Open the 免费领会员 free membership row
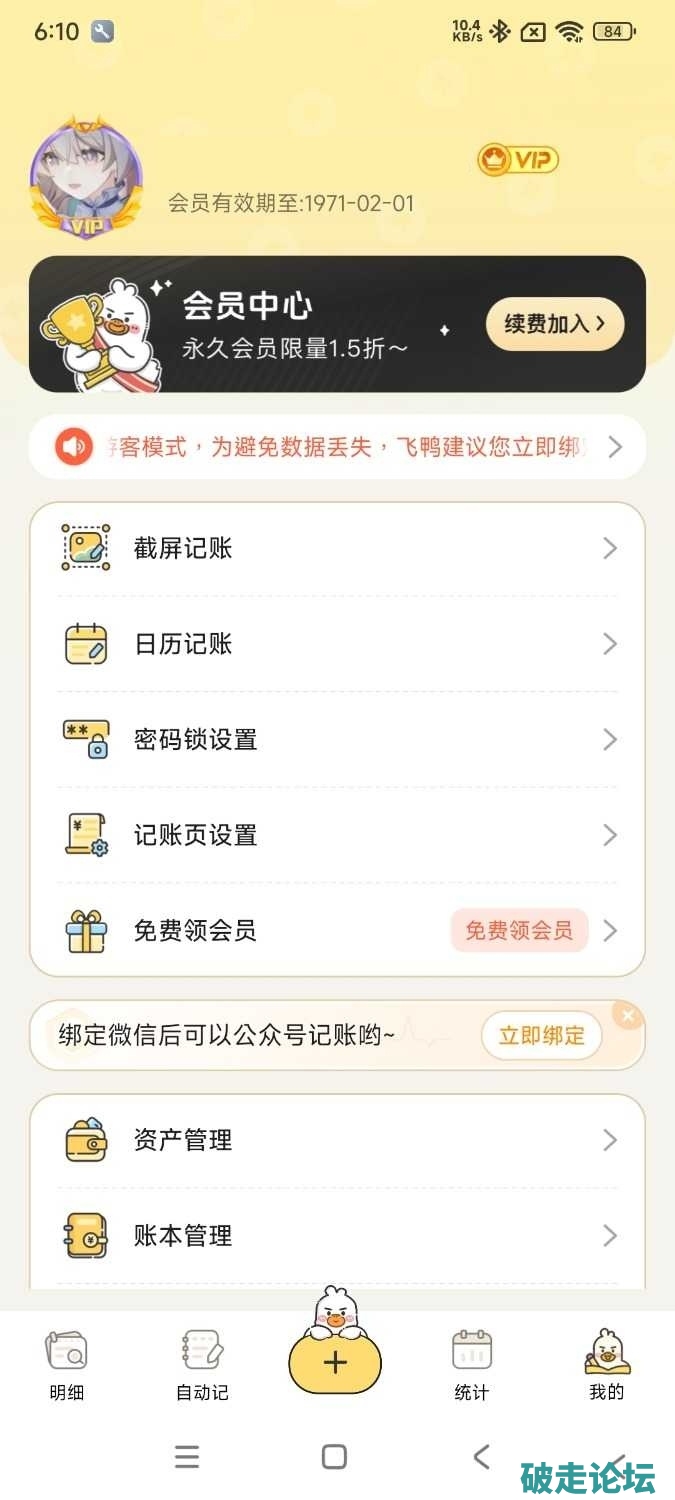The width and height of the screenshot is (675, 1500). click(337, 931)
